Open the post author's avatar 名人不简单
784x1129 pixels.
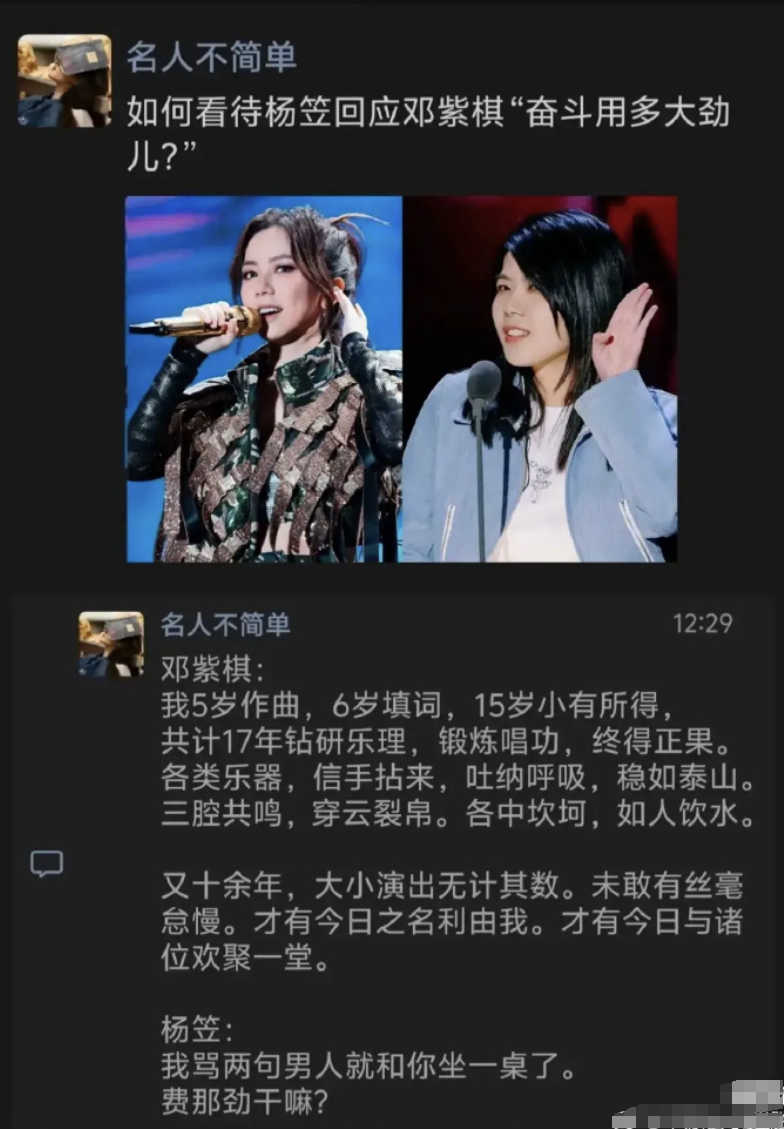(x=64, y=81)
